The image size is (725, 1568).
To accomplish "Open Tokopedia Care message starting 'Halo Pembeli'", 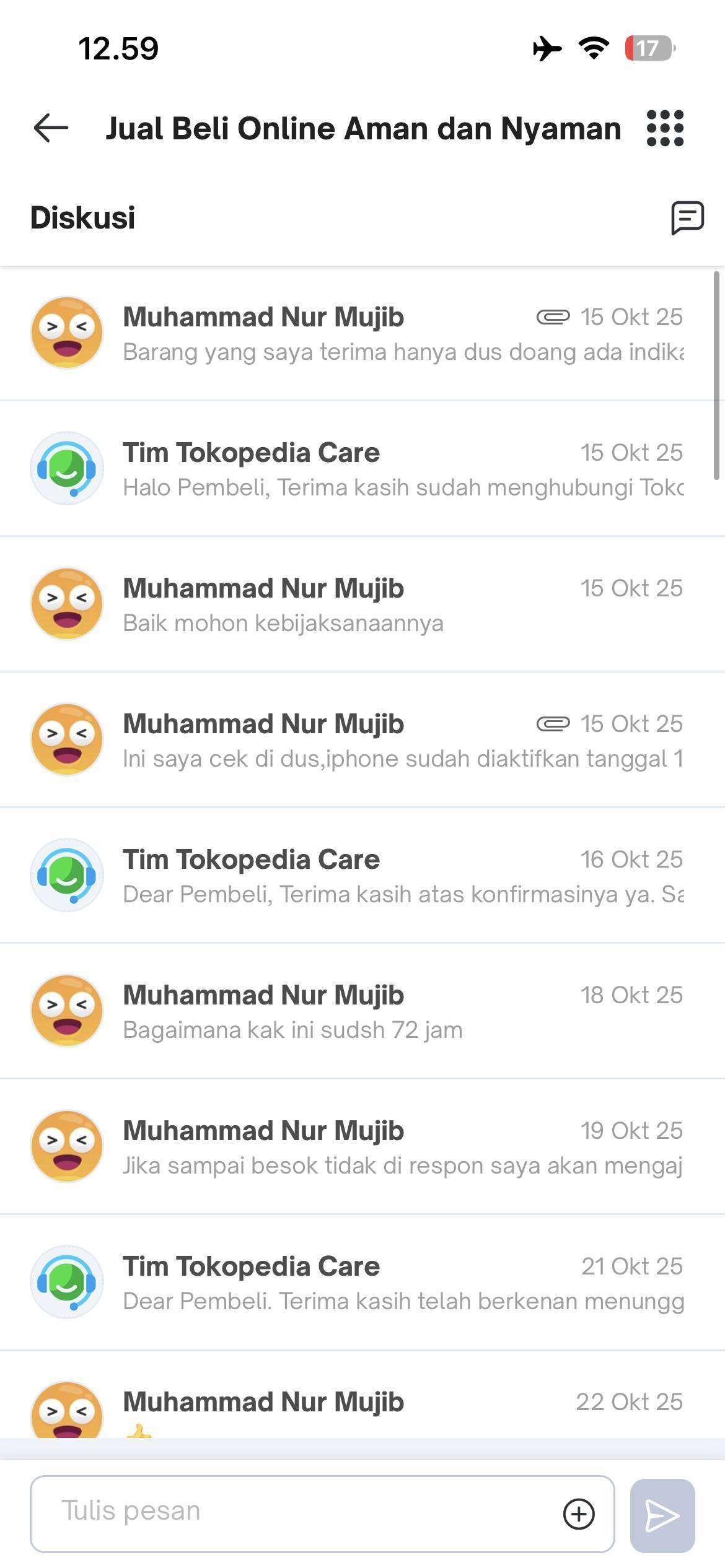I will click(403, 487).
